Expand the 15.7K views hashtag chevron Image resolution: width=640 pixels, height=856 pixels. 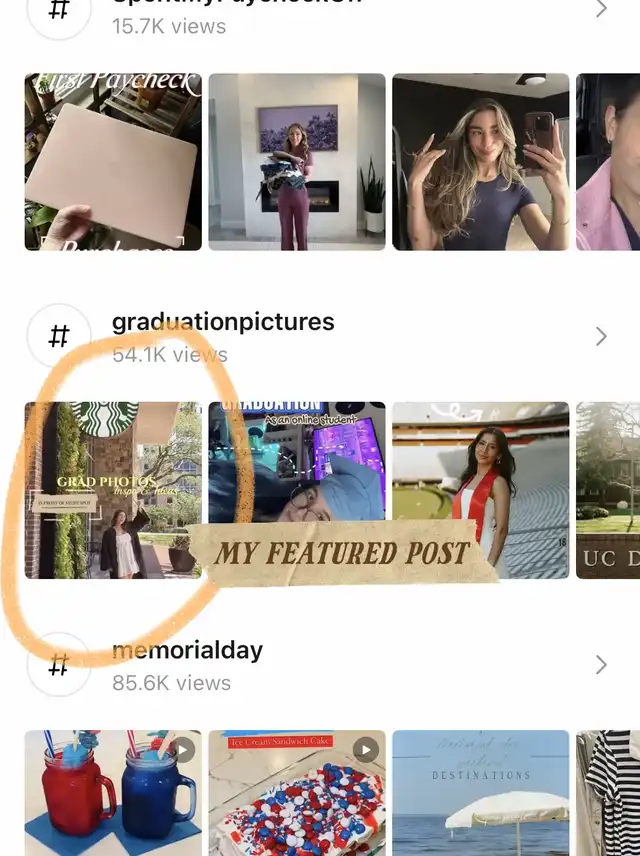pyautogui.click(x=600, y=10)
